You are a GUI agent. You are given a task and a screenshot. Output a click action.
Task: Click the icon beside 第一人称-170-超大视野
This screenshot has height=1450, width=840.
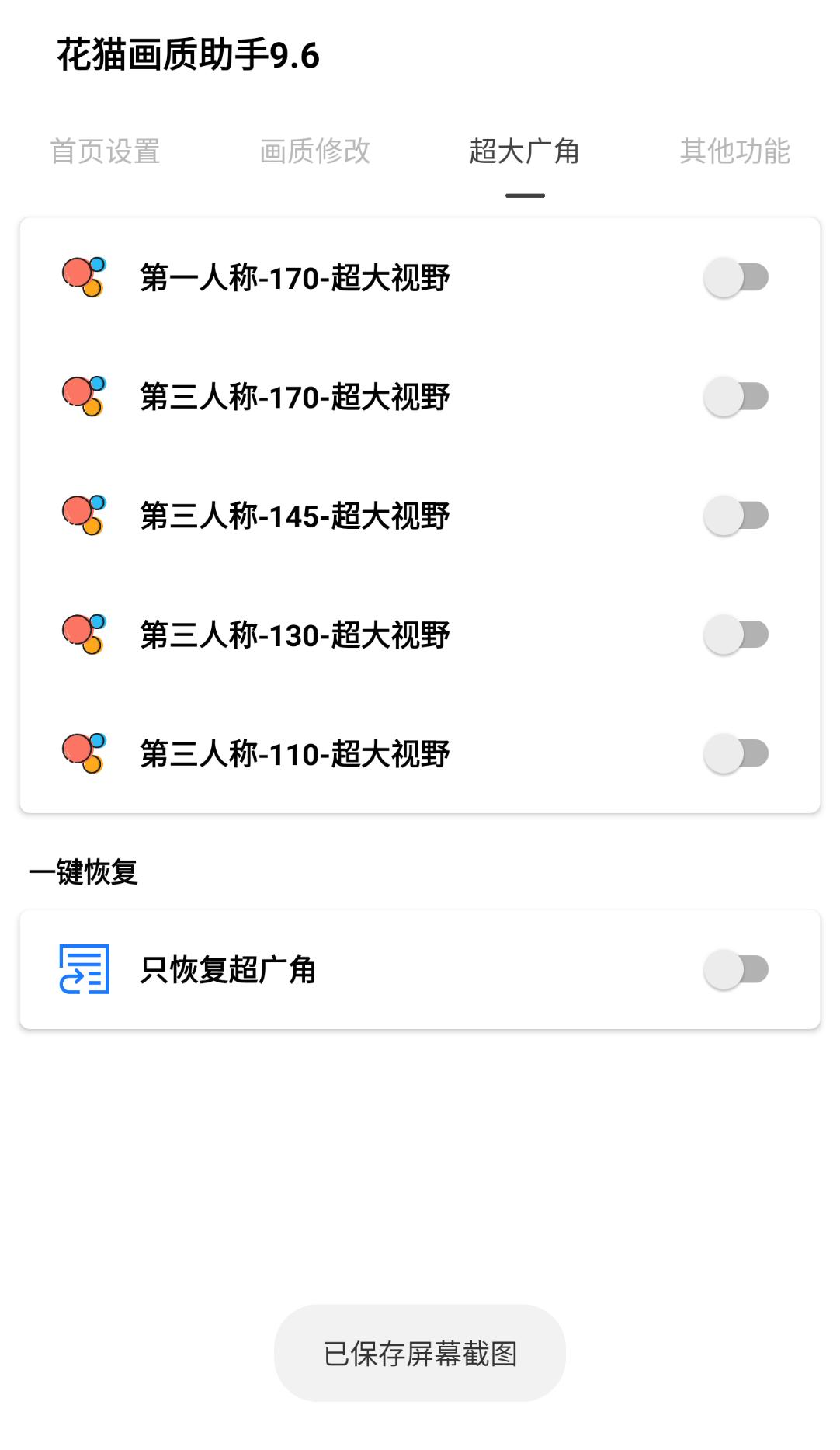pyautogui.click(x=83, y=277)
